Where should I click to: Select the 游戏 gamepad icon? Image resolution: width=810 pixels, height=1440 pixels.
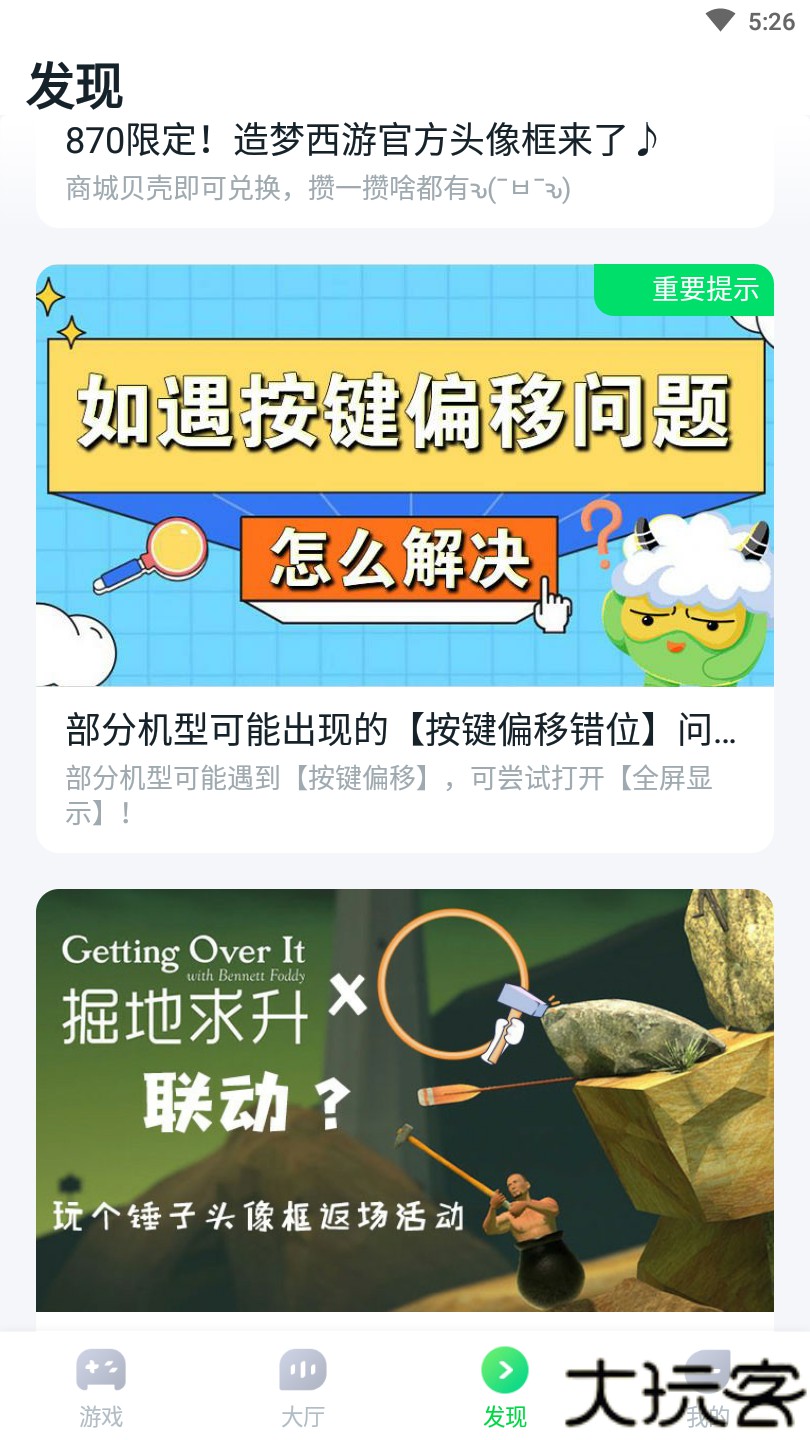(100, 1370)
